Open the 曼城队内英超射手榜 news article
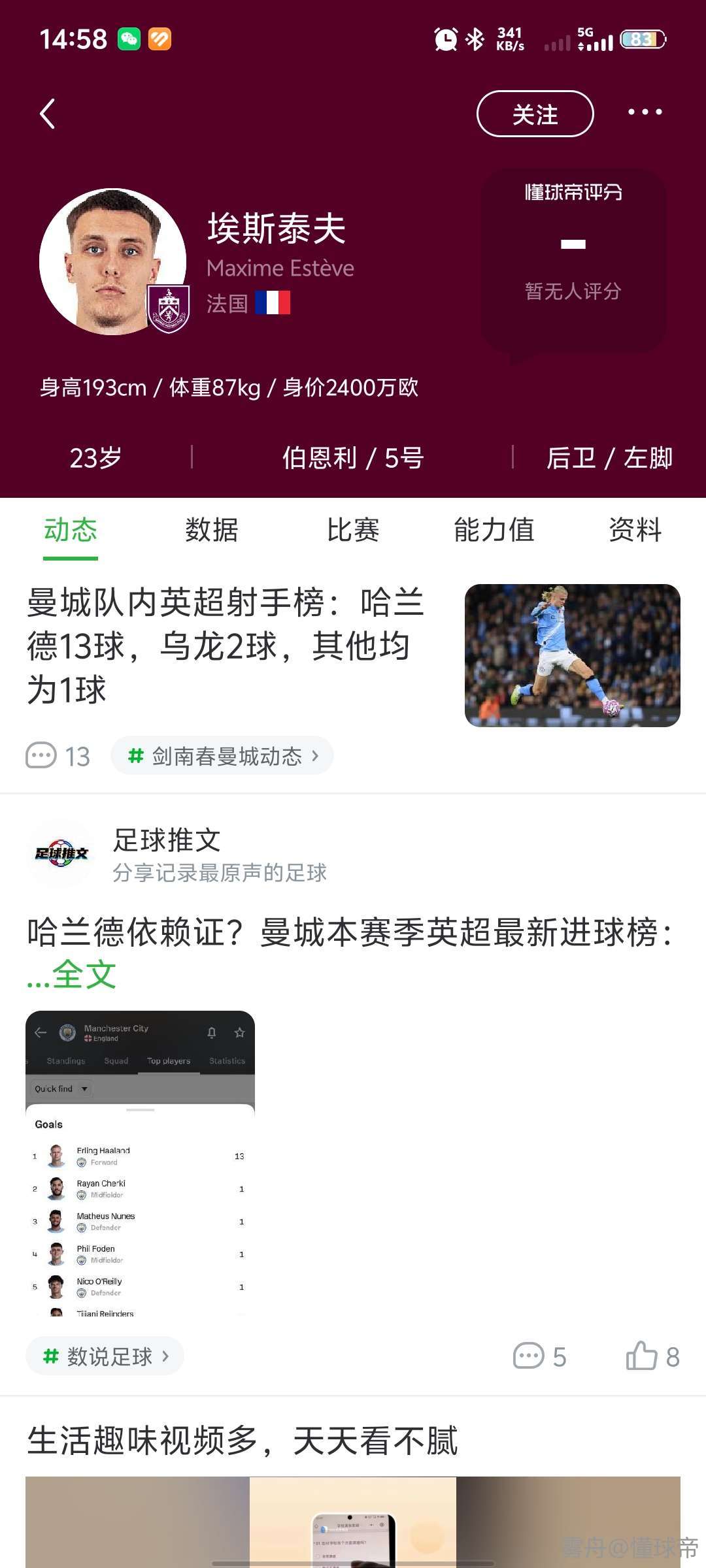 [x=226, y=645]
